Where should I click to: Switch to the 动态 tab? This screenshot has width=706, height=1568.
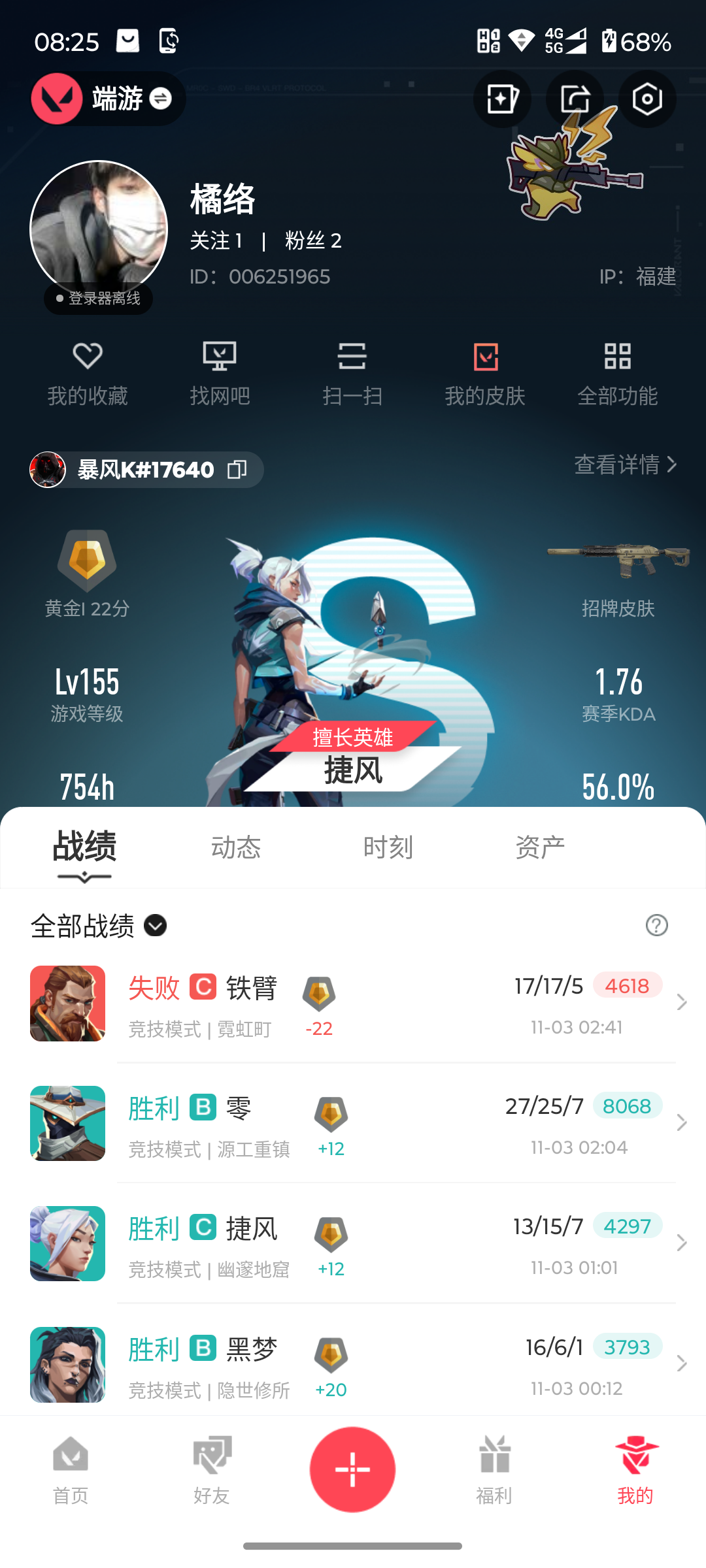pyautogui.click(x=235, y=847)
